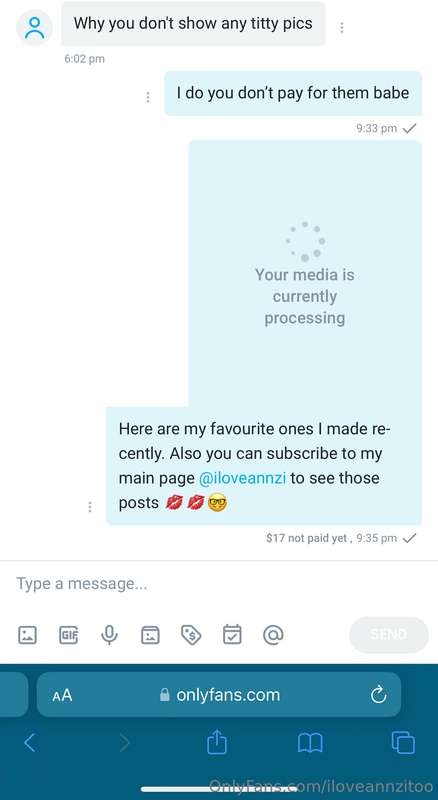Open the schedule message calendar icon

tap(232, 635)
